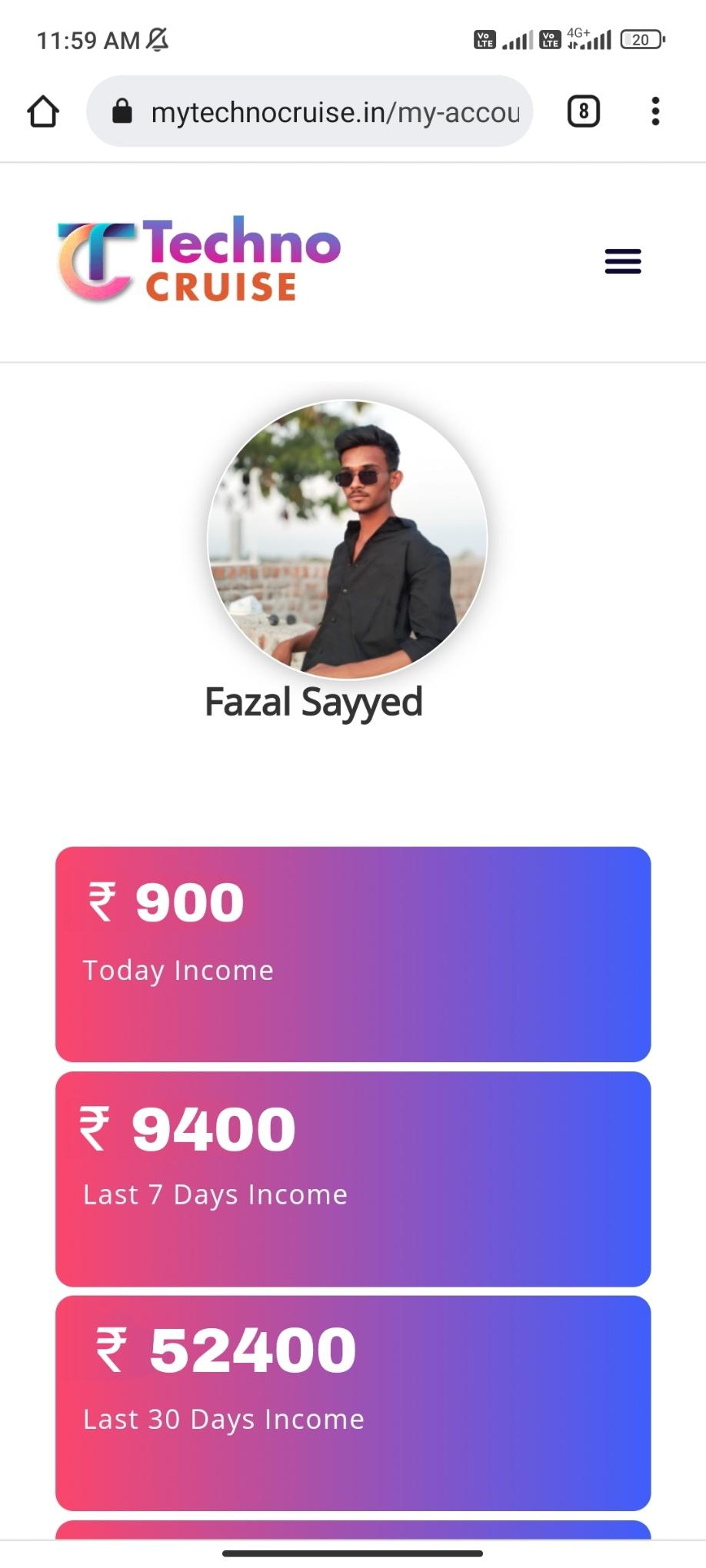
Task: Open the site hamburger menu
Action: coord(623,261)
